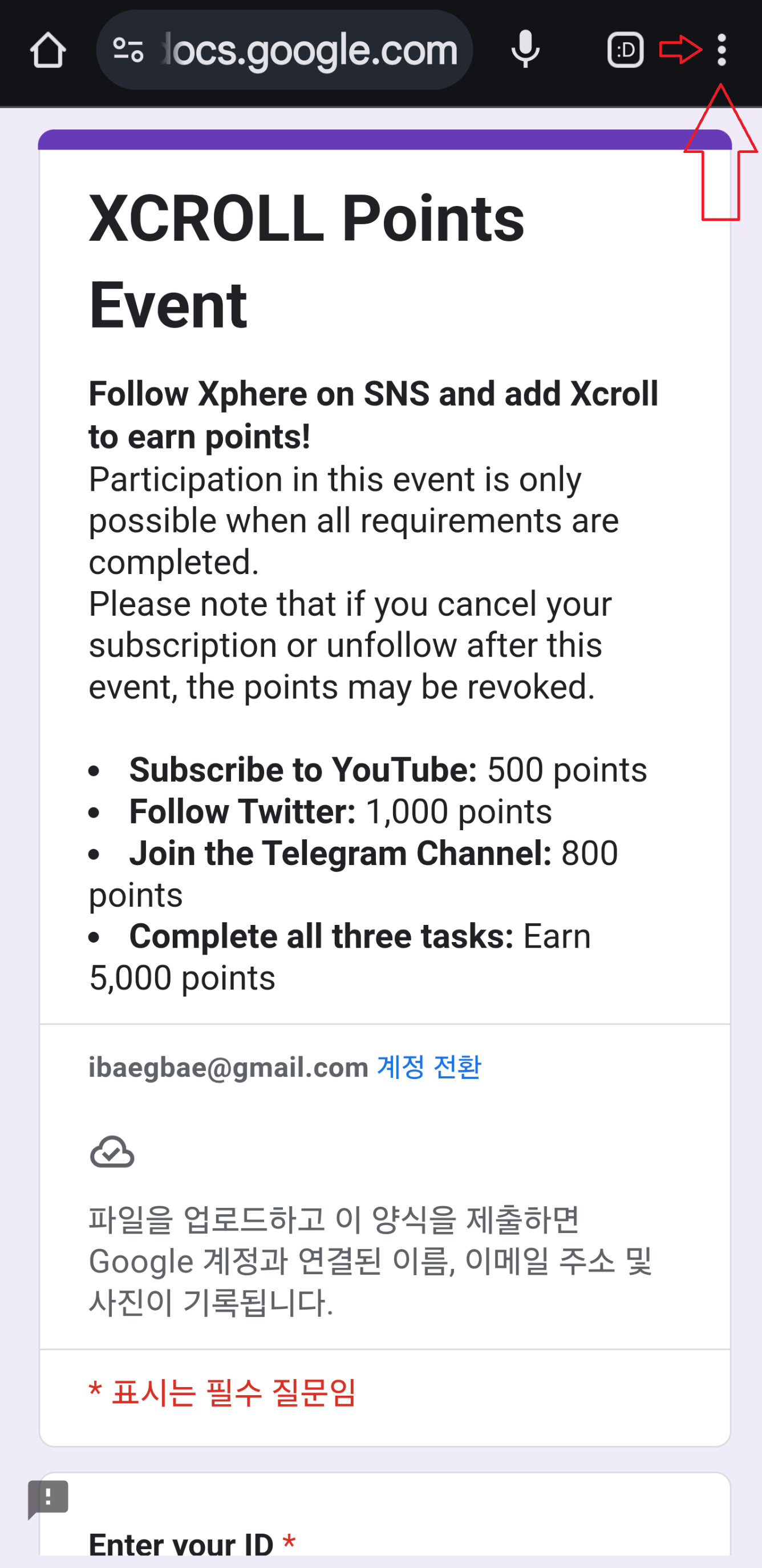Image resolution: width=762 pixels, height=1568 pixels.
Task: Tap the 계정 전환 account switch link
Action: 429,1067
